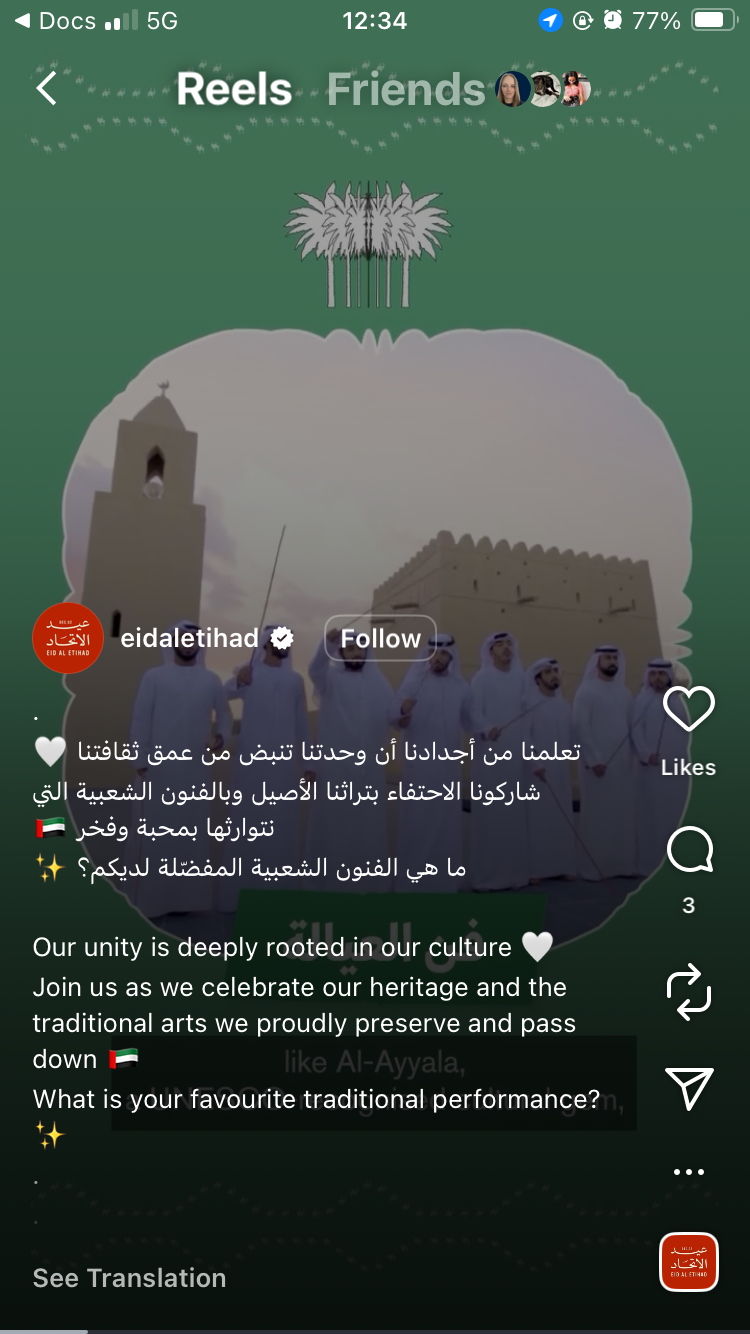Share this reel via the paper plane
750x1334 pixels.
[x=689, y=1088]
